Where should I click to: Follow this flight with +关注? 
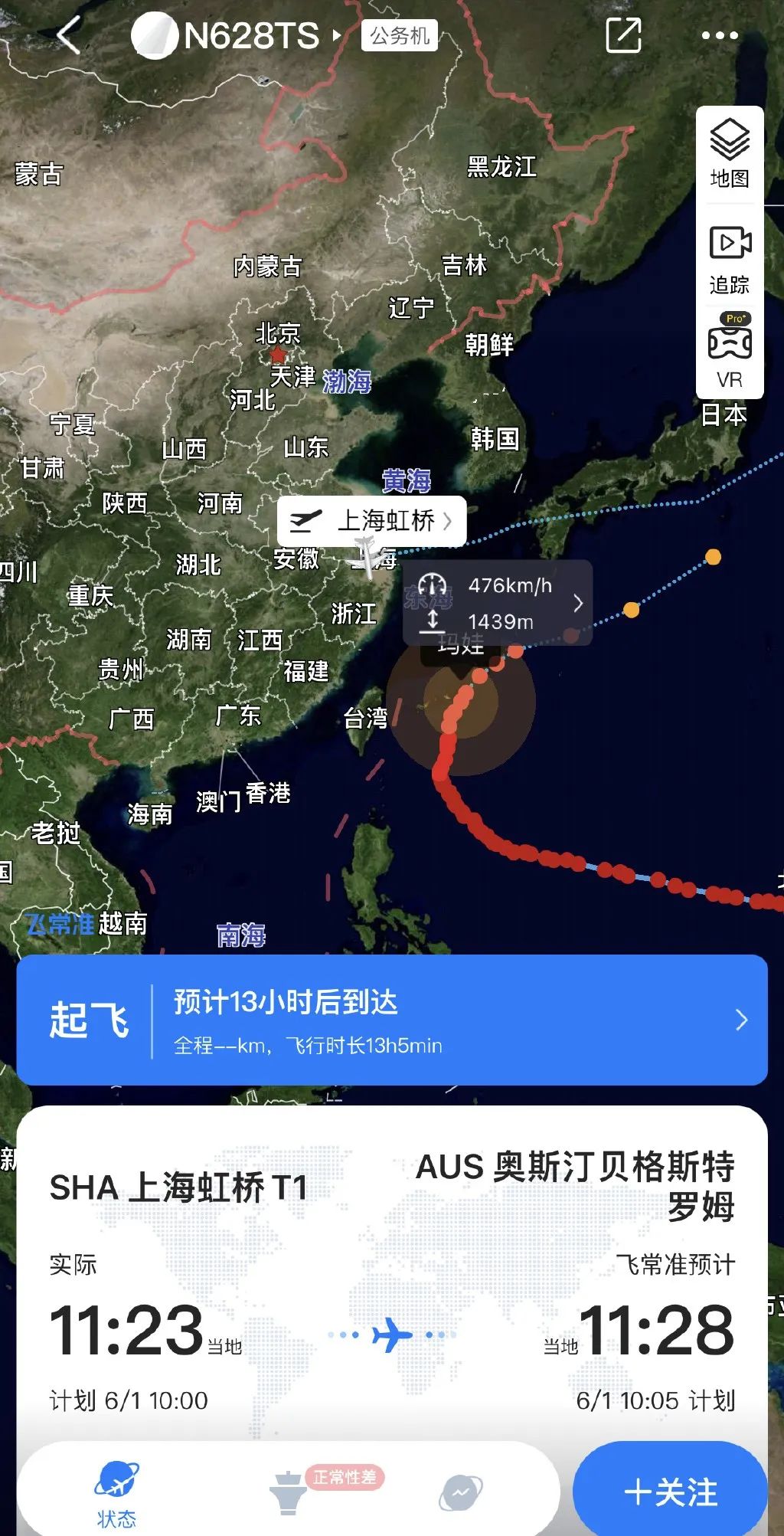pos(671,1492)
